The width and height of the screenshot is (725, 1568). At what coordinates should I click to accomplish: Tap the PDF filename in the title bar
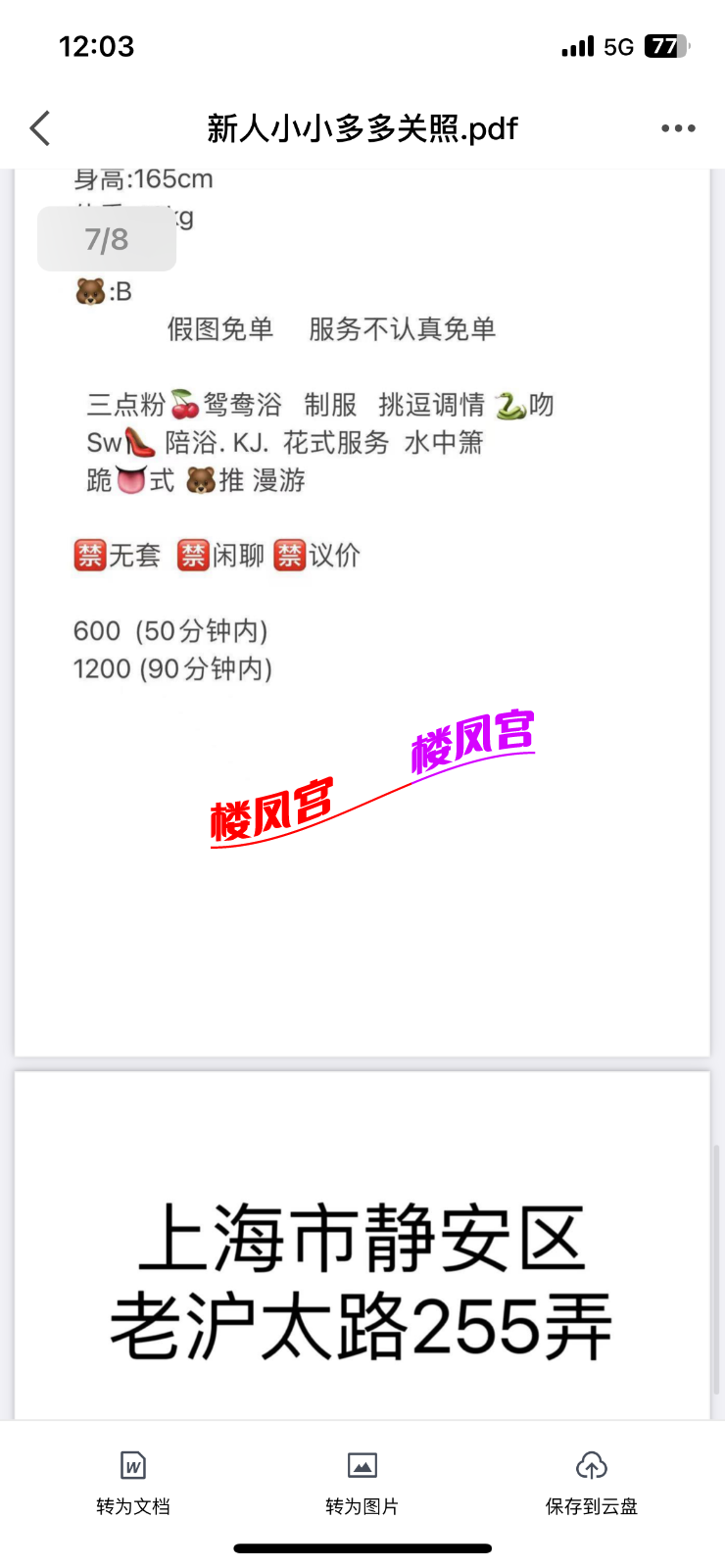click(362, 128)
